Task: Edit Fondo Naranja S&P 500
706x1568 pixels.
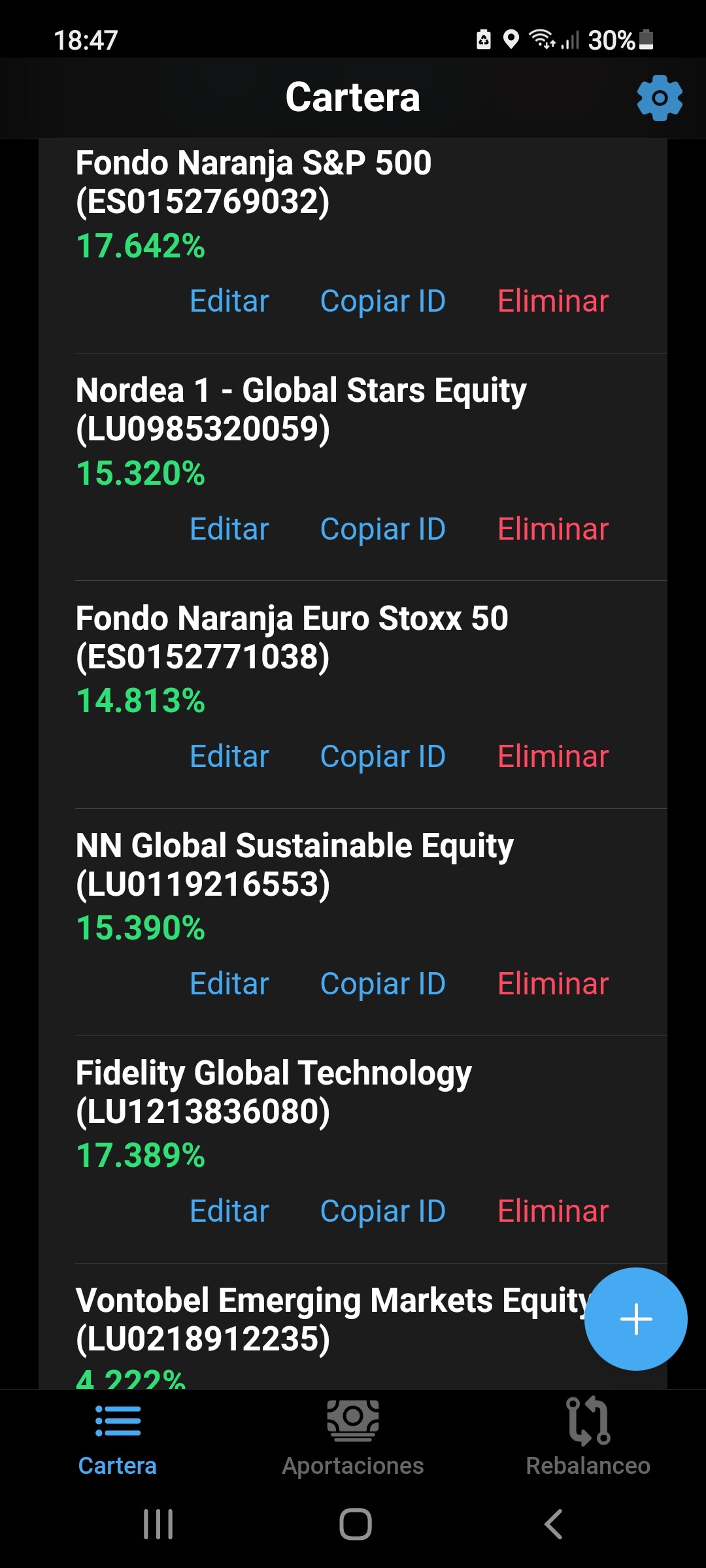Action: (x=229, y=301)
